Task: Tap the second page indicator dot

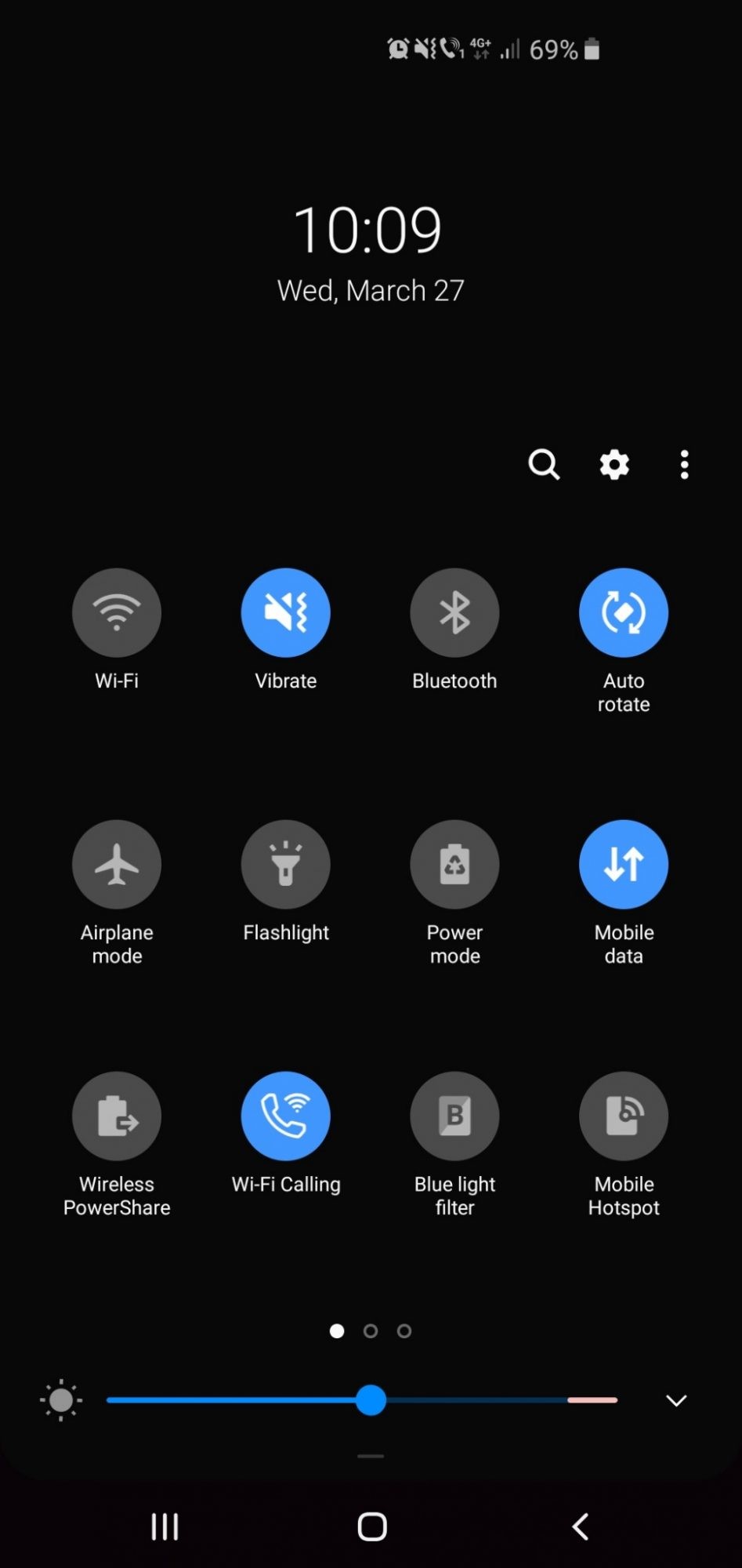Action: [371, 1330]
